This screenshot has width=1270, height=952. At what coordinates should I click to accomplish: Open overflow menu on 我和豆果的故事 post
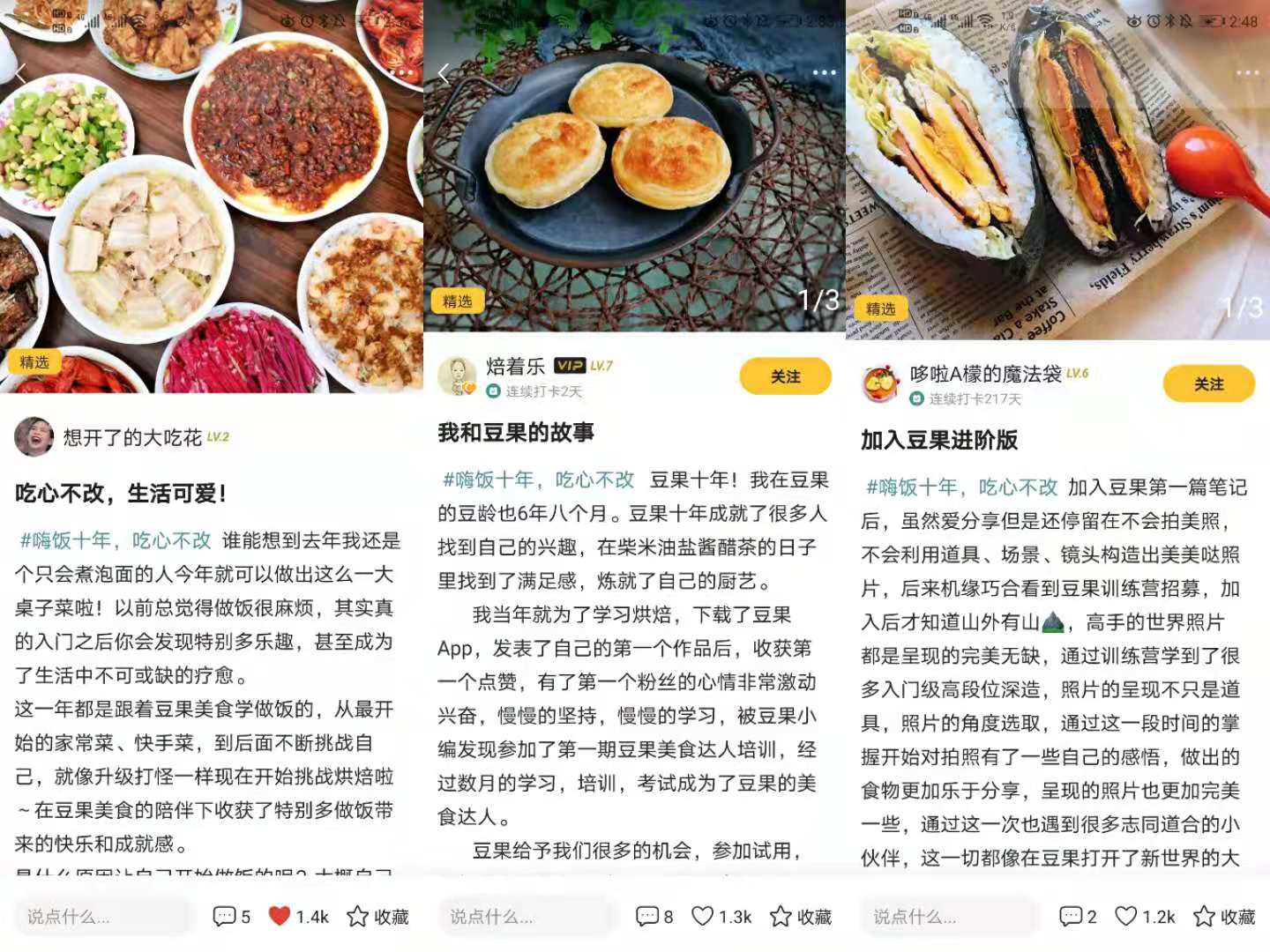(x=824, y=72)
